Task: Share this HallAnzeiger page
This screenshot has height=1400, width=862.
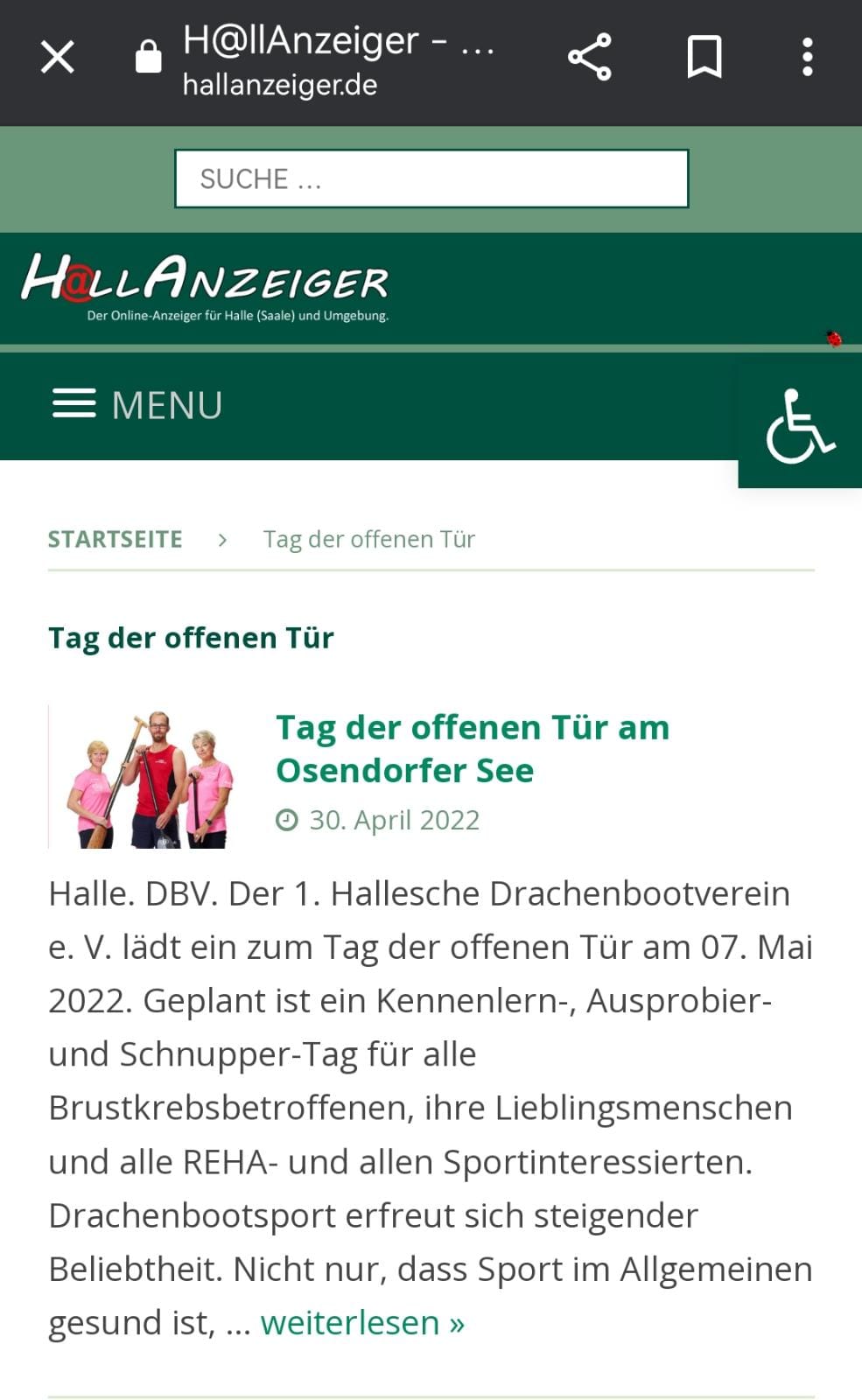Action: [590, 58]
